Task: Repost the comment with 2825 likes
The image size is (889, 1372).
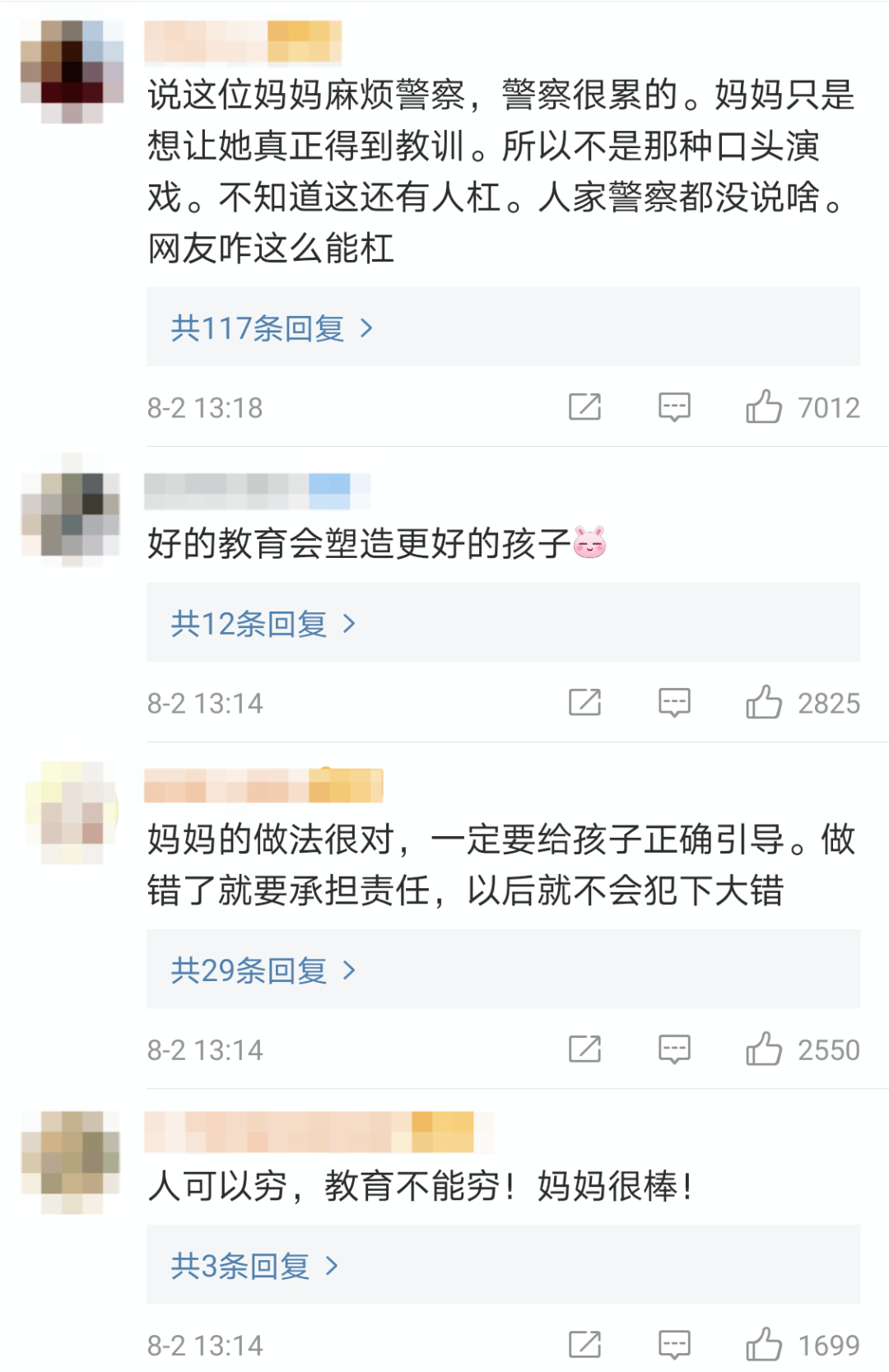Action: coord(584,703)
